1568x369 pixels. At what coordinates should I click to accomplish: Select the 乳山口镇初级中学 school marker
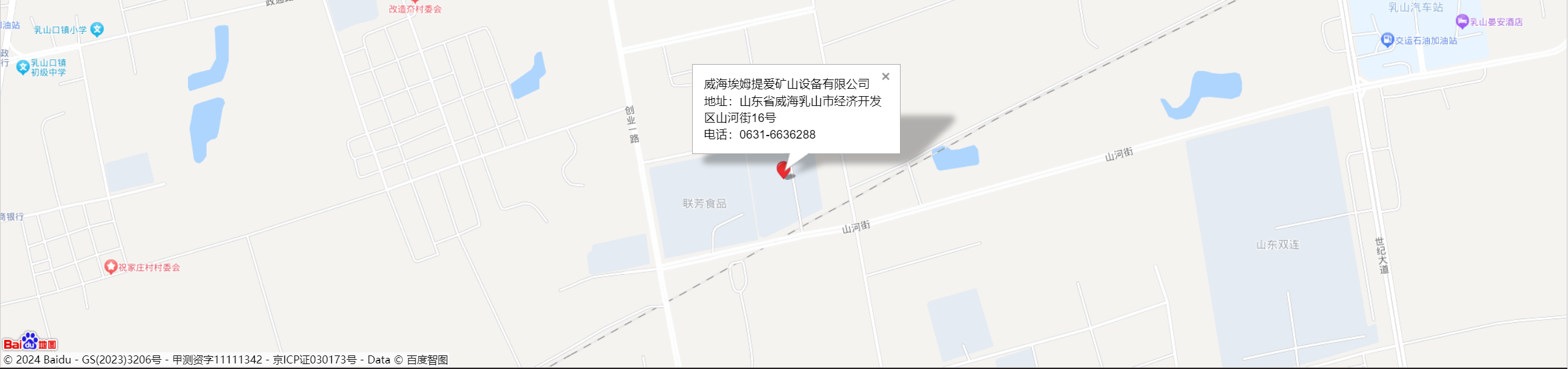[x=23, y=67]
